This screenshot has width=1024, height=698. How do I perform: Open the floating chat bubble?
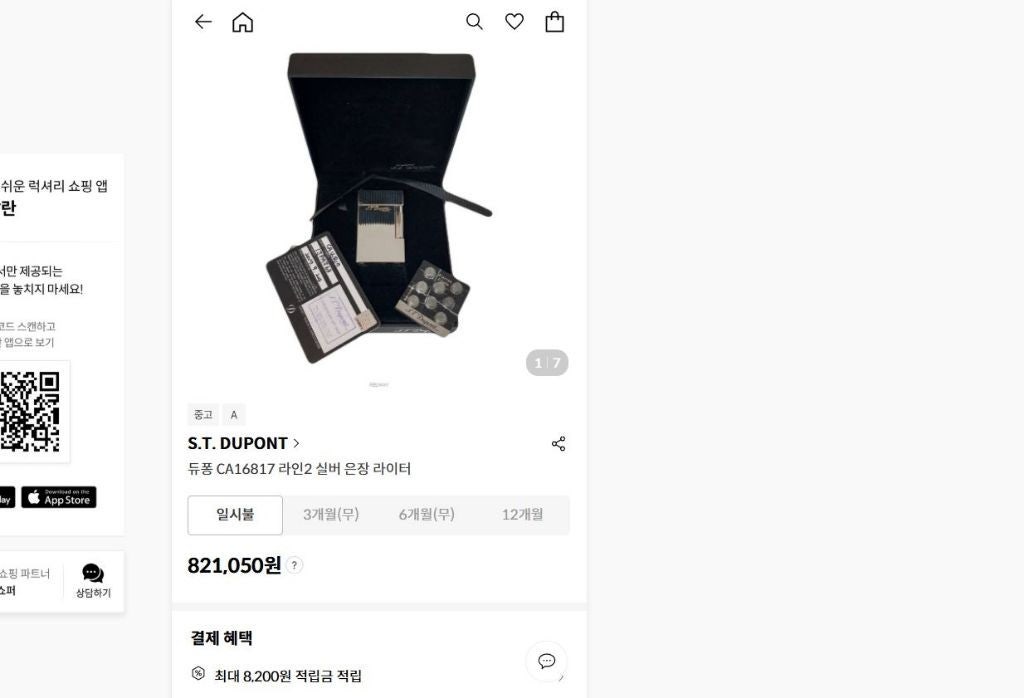(x=546, y=661)
